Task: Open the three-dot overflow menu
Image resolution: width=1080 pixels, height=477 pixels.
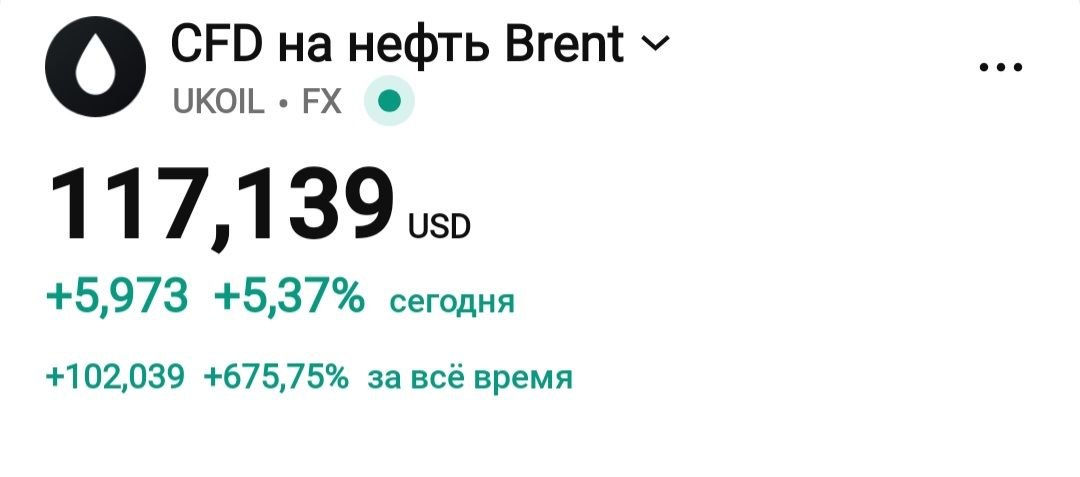Action: click(x=1002, y=68)
